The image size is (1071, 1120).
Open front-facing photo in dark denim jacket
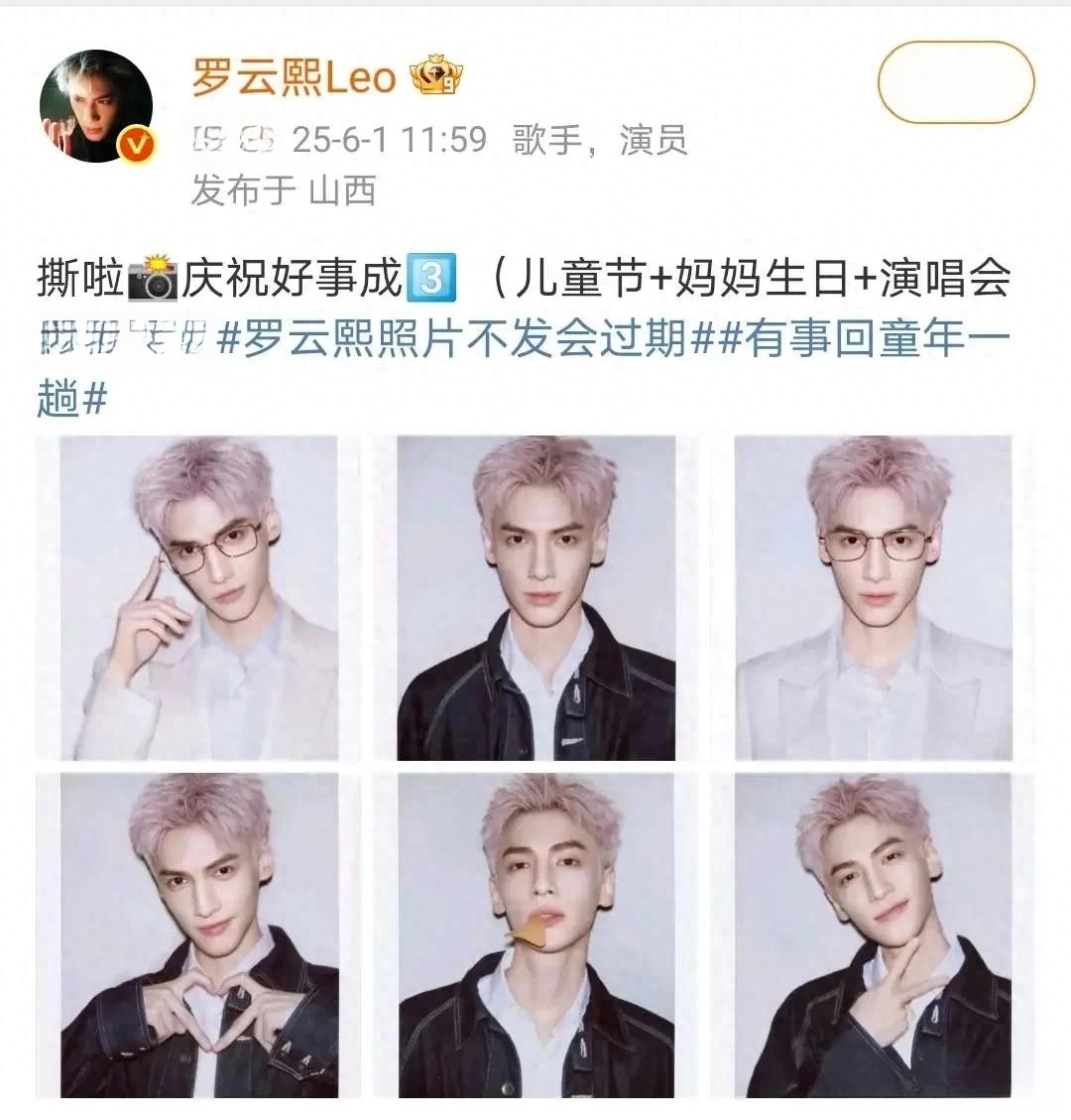coord(535,598)
